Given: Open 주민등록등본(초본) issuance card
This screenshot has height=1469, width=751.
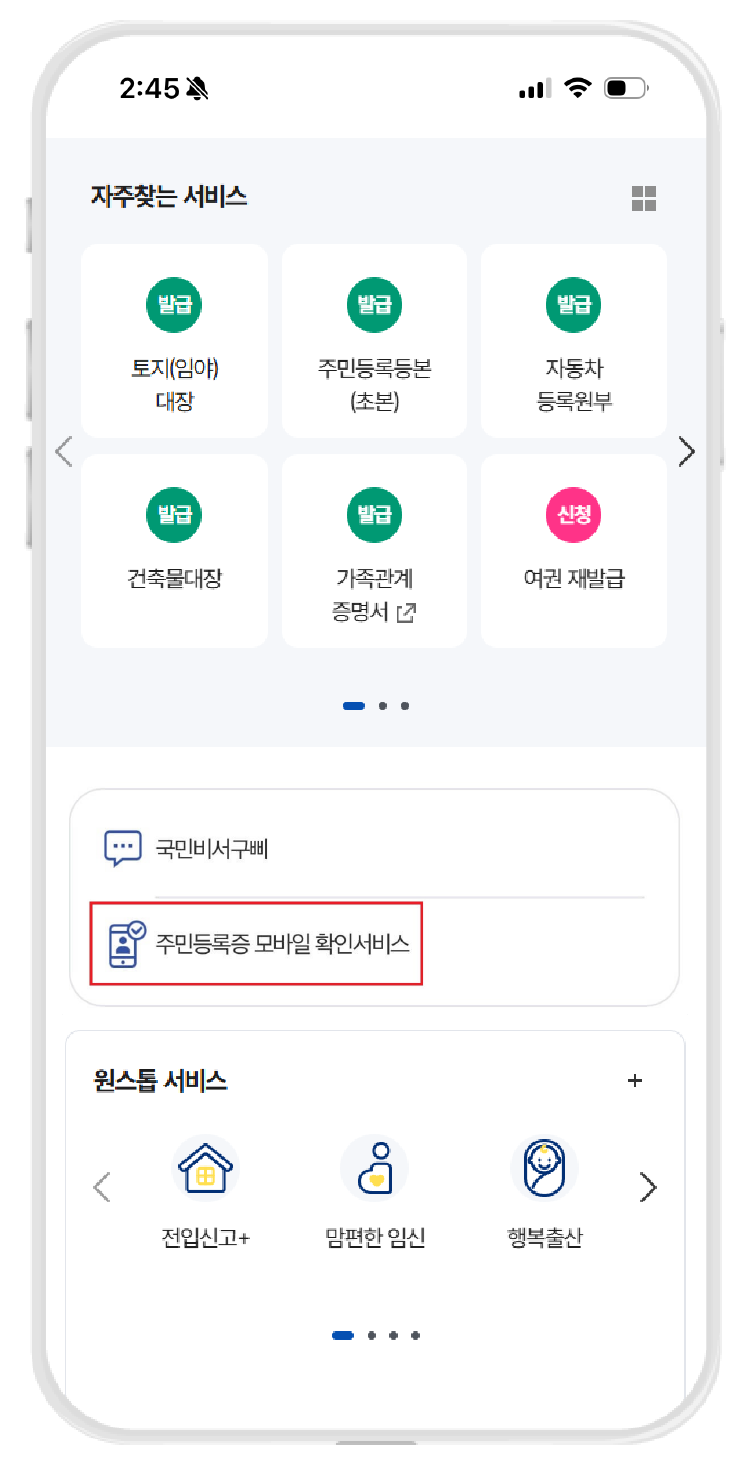Looking at the screenshot, I should click(374, 341).
